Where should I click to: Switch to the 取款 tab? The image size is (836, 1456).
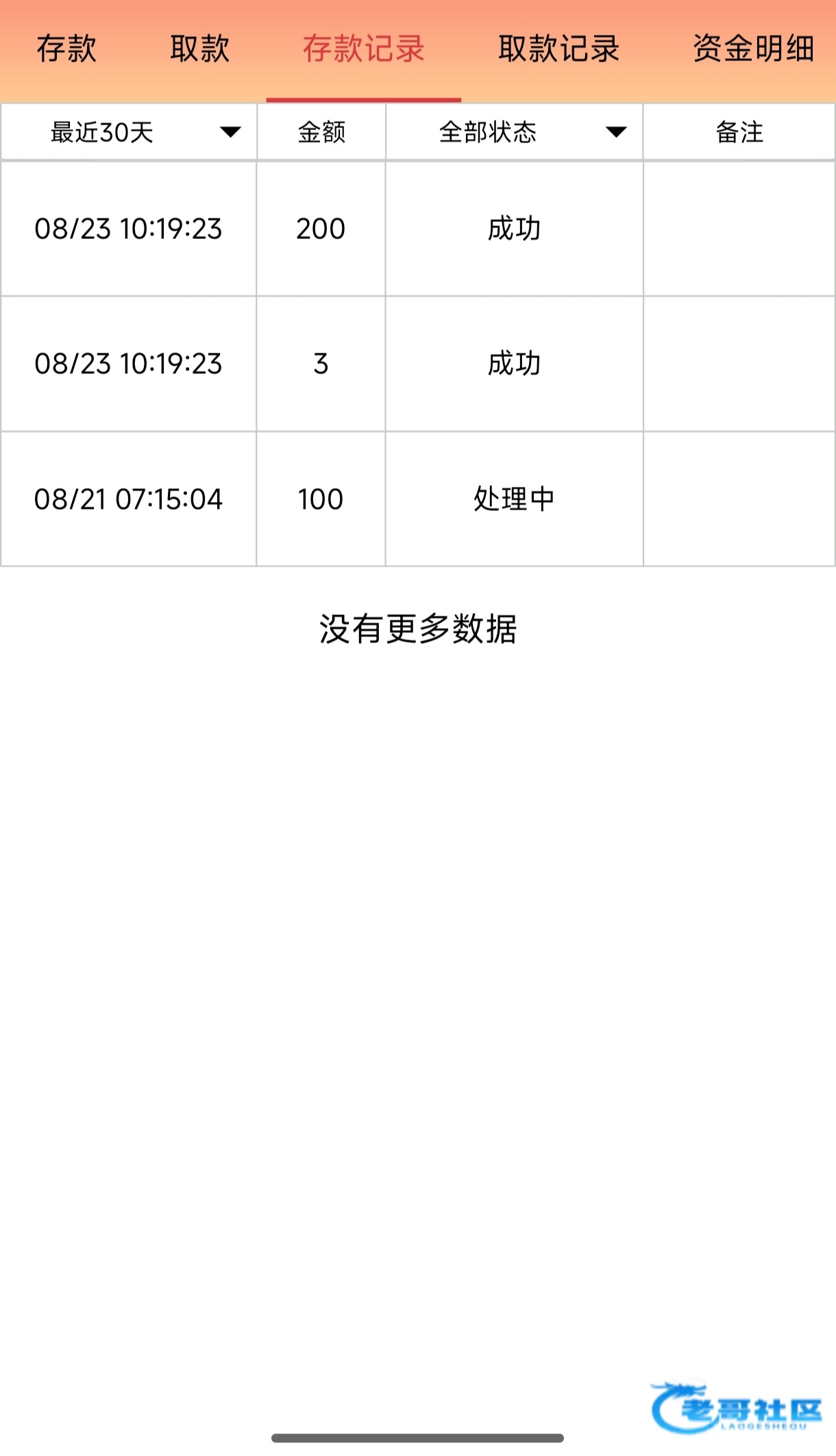(200, 49)
